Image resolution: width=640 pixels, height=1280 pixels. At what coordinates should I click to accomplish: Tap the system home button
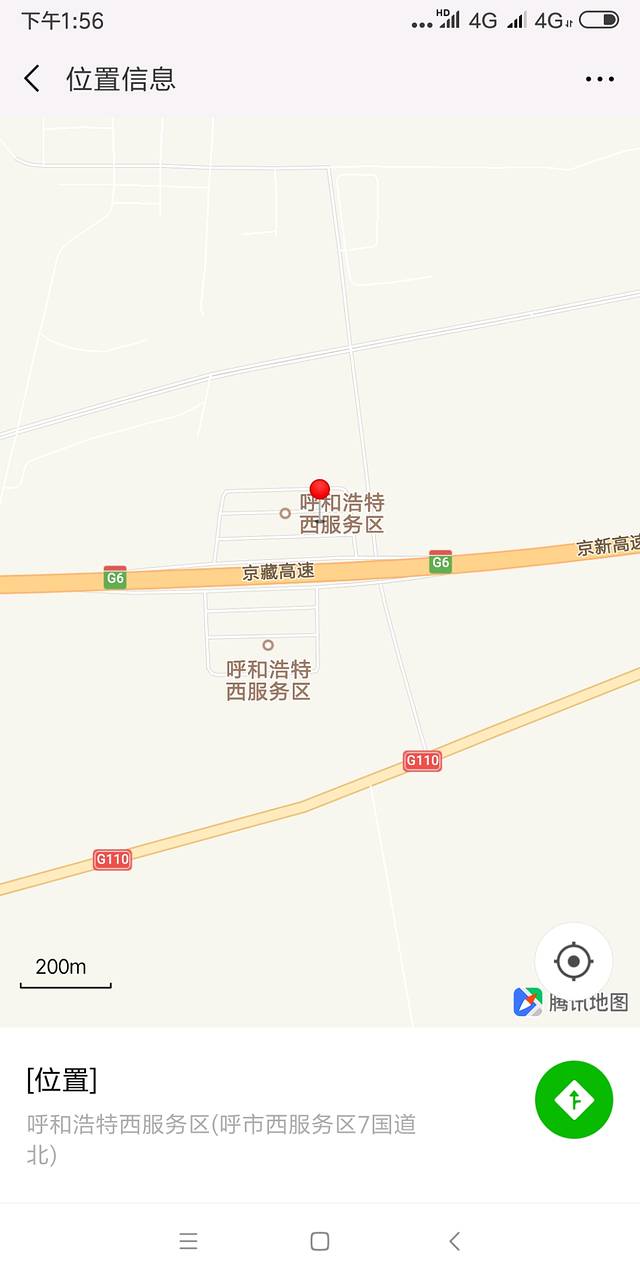pos(320,1241)
